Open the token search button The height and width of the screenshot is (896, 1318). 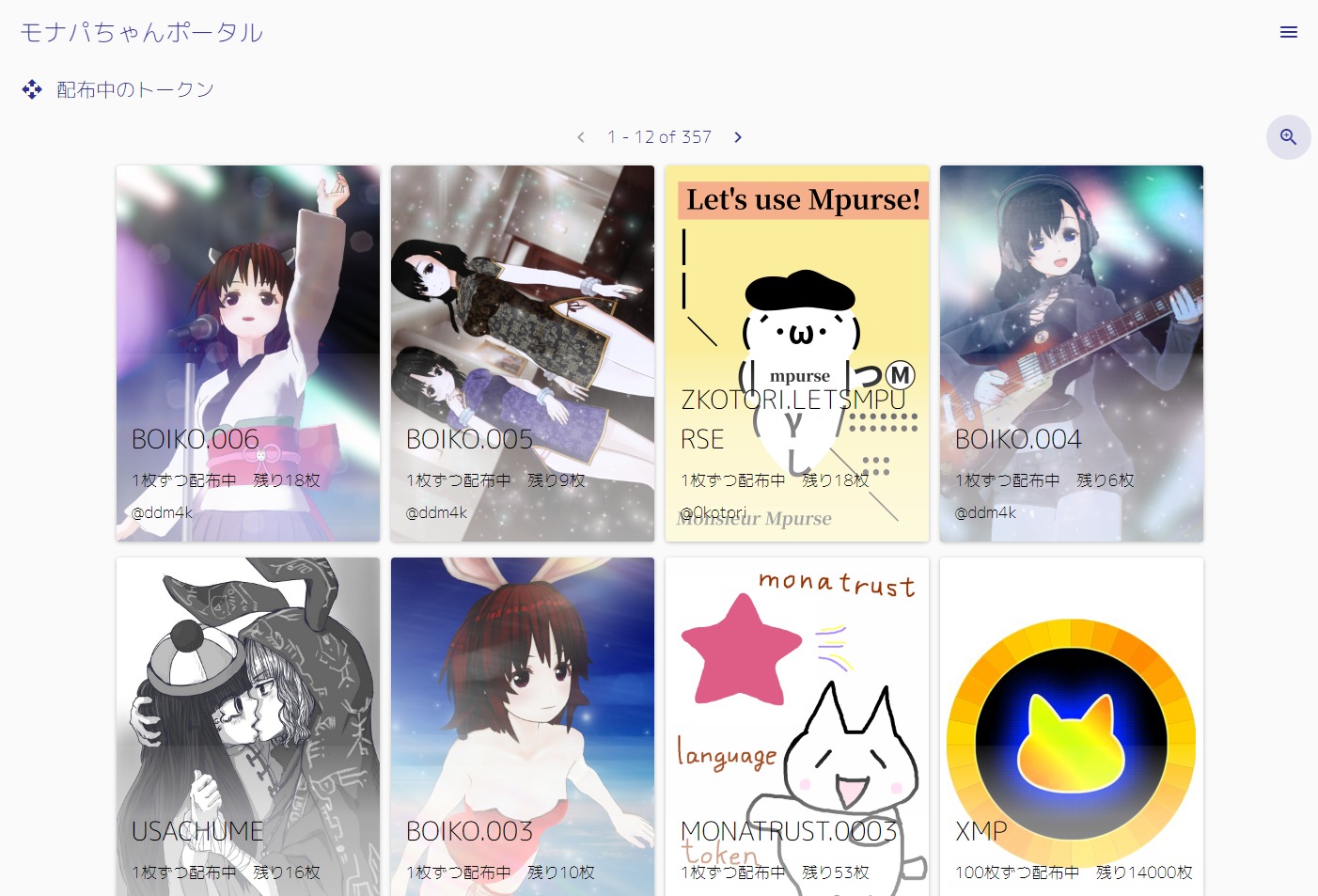(x=1288, y=137)
